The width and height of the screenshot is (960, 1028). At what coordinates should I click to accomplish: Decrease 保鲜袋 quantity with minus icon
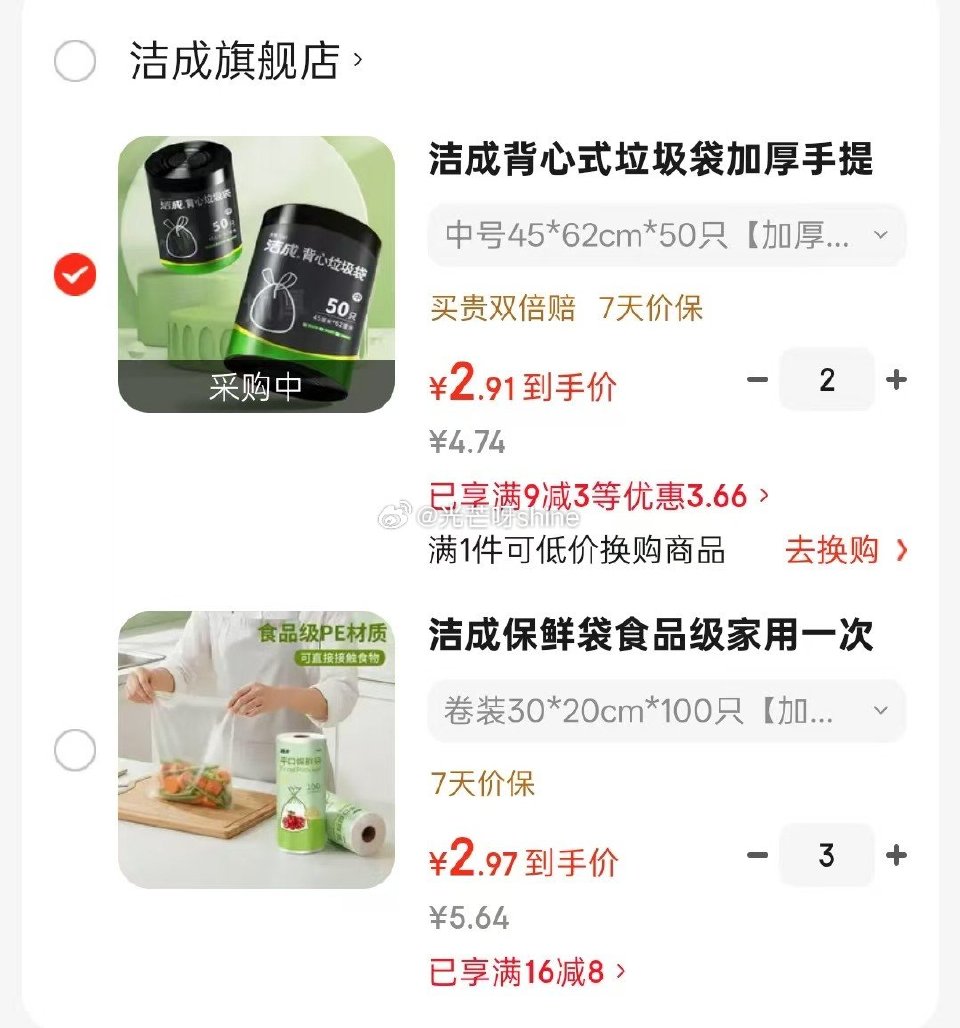pyautogui.click(x=757, y=855)
